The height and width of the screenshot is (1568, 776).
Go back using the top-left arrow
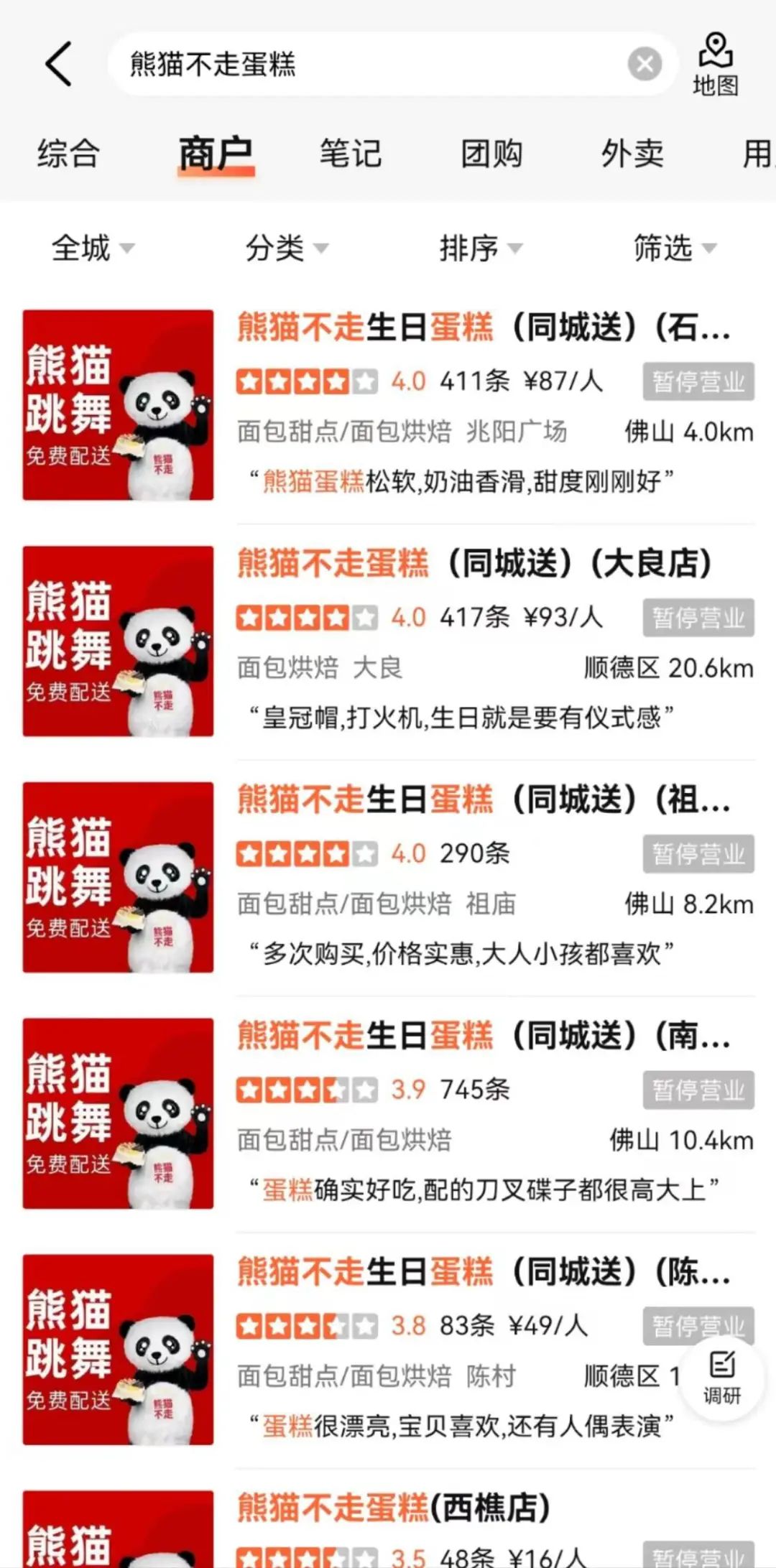(x=58, y=64)
